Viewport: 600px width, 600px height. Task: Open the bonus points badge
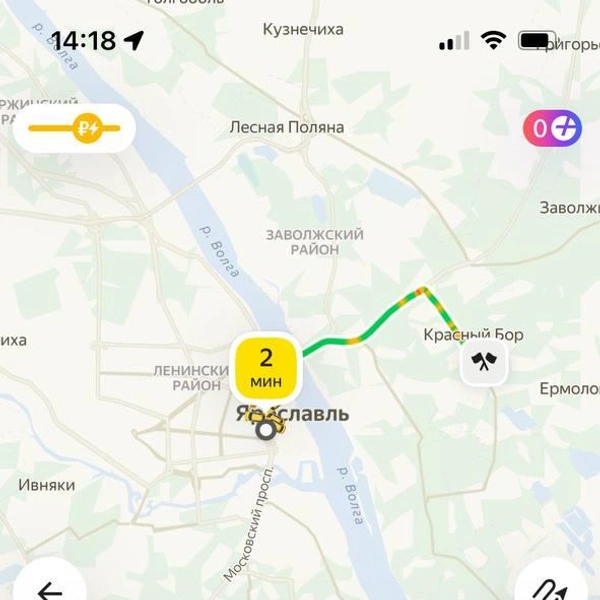point(552,128)
